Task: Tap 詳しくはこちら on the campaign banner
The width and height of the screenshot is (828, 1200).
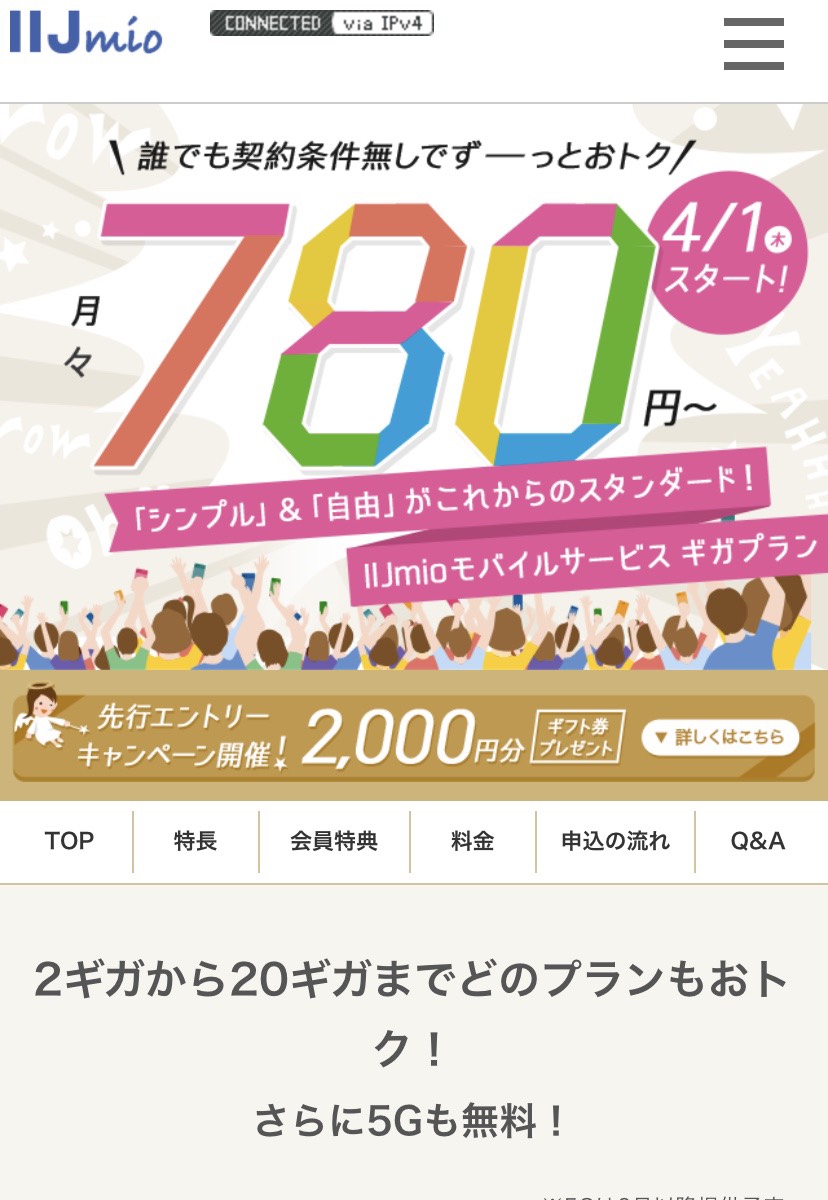Action: click(x=720, y=738)
